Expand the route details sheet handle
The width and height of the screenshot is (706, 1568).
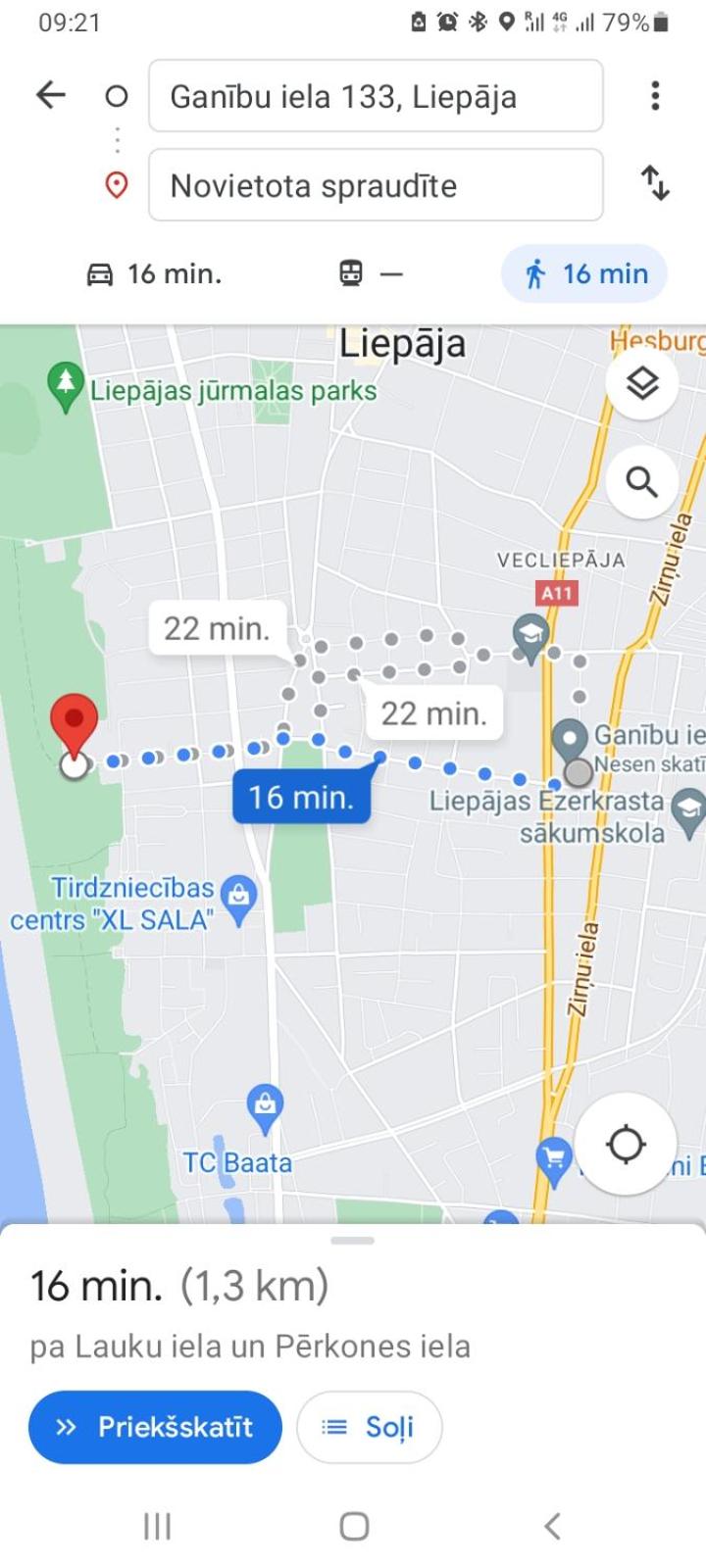[353, 1241]
